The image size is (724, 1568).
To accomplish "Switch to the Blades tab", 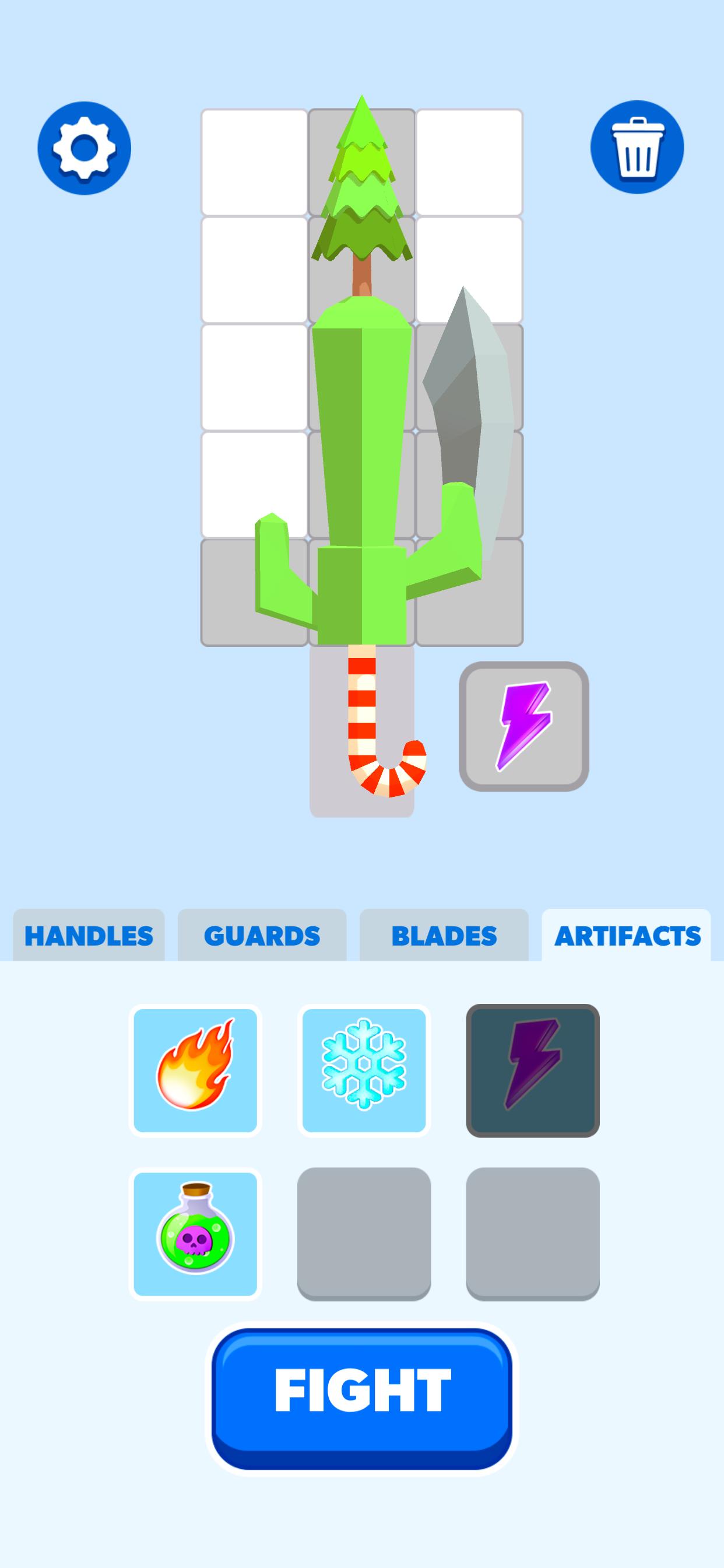I will (x=444, y=936).
